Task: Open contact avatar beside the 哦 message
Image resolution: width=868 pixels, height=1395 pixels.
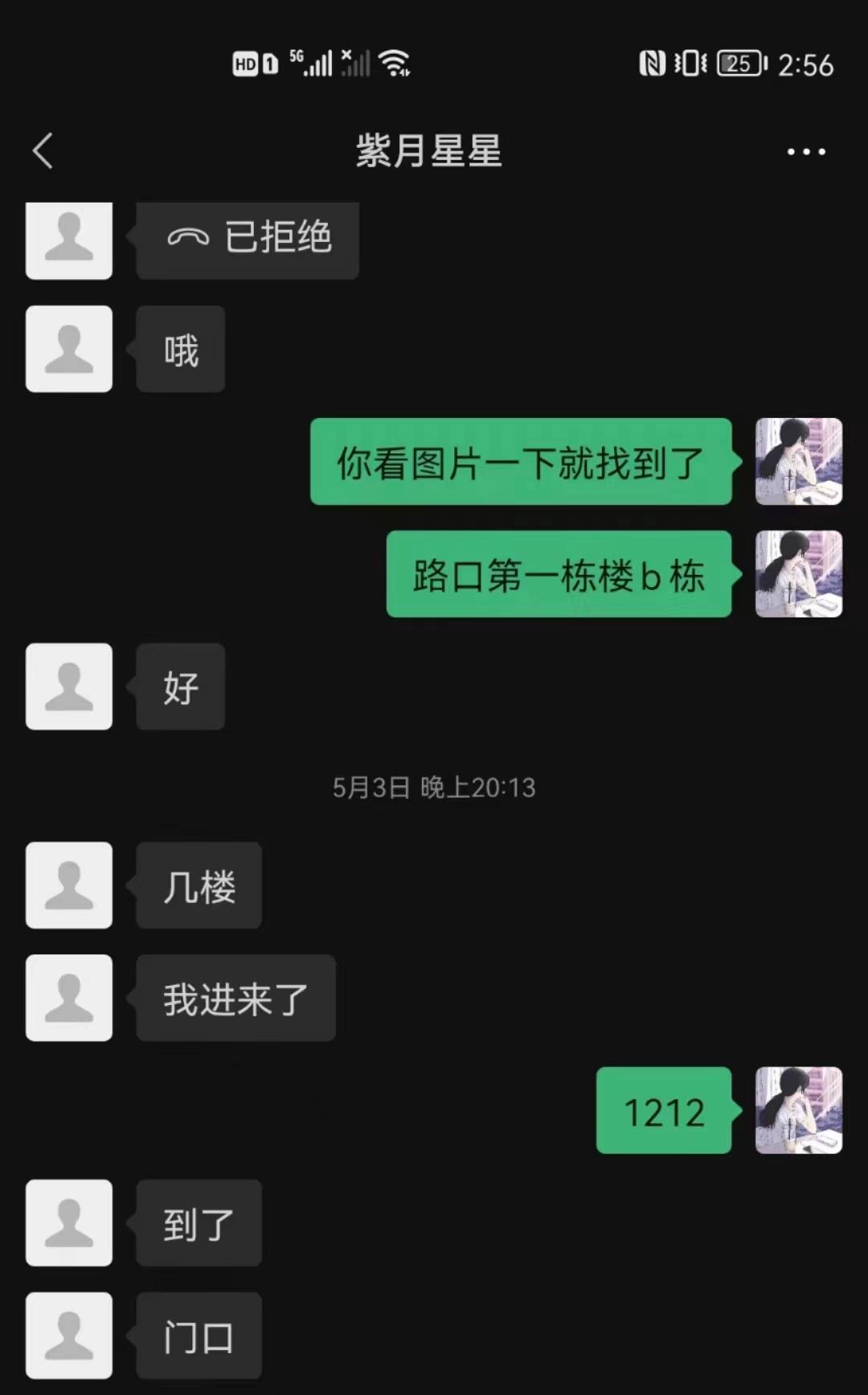Action: click(69, 349)
